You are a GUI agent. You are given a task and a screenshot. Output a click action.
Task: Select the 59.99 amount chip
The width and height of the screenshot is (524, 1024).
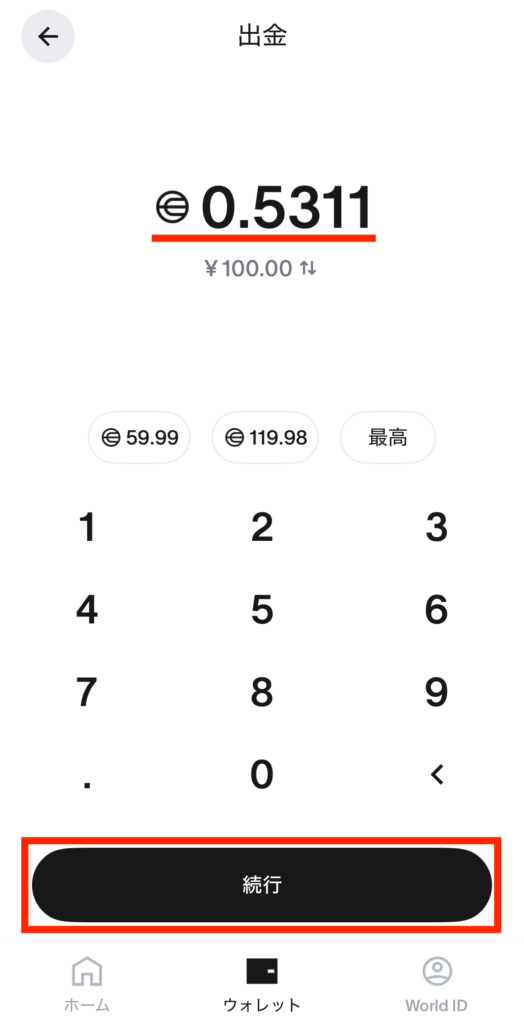(x=139, y=438)
